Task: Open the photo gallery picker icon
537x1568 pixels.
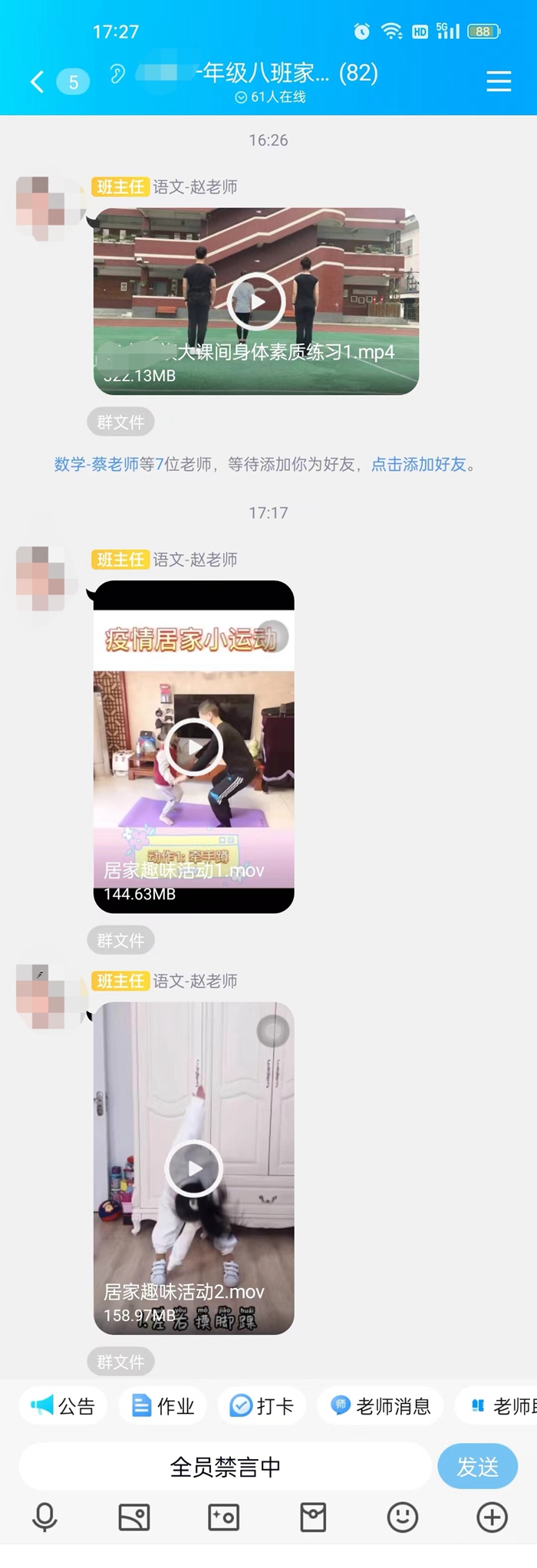Action: [x=134, y=1517]
